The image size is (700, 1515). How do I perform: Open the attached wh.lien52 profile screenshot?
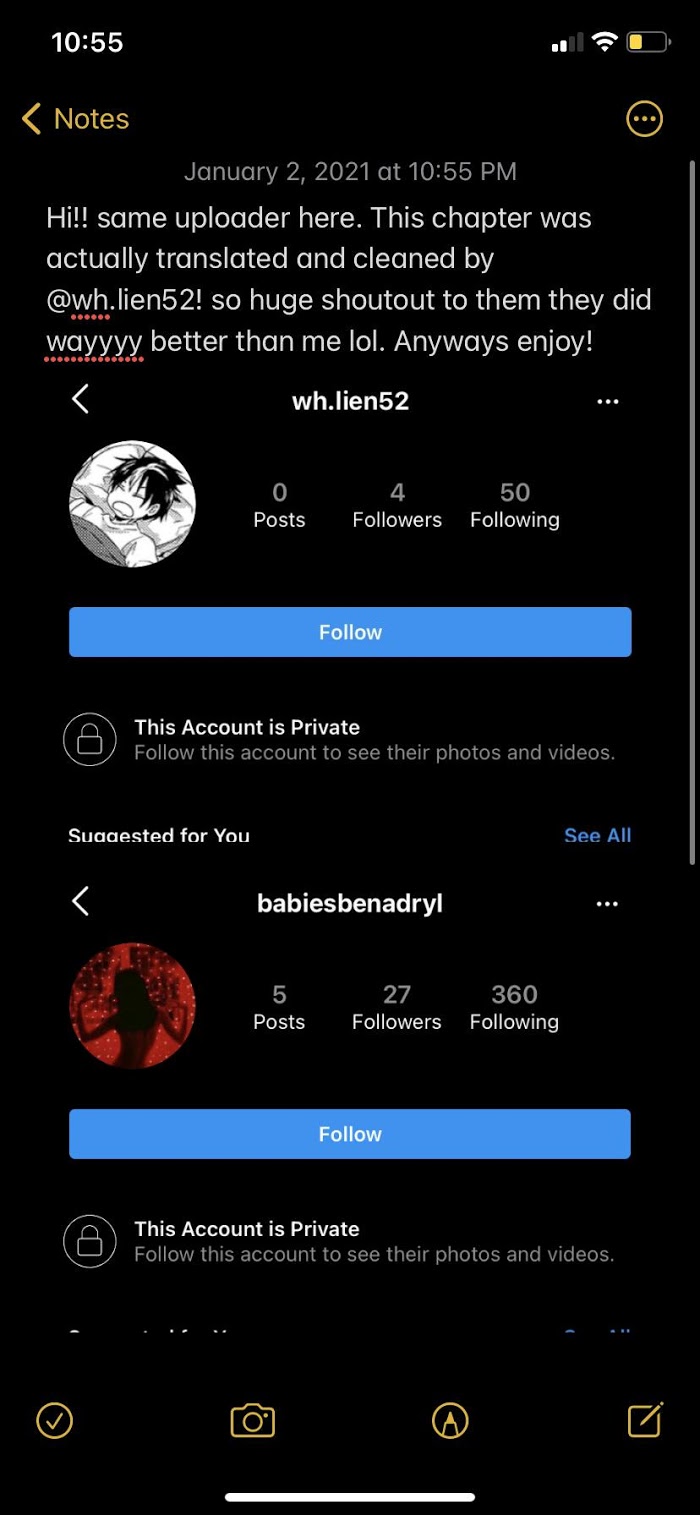click(x=350, y=610)
